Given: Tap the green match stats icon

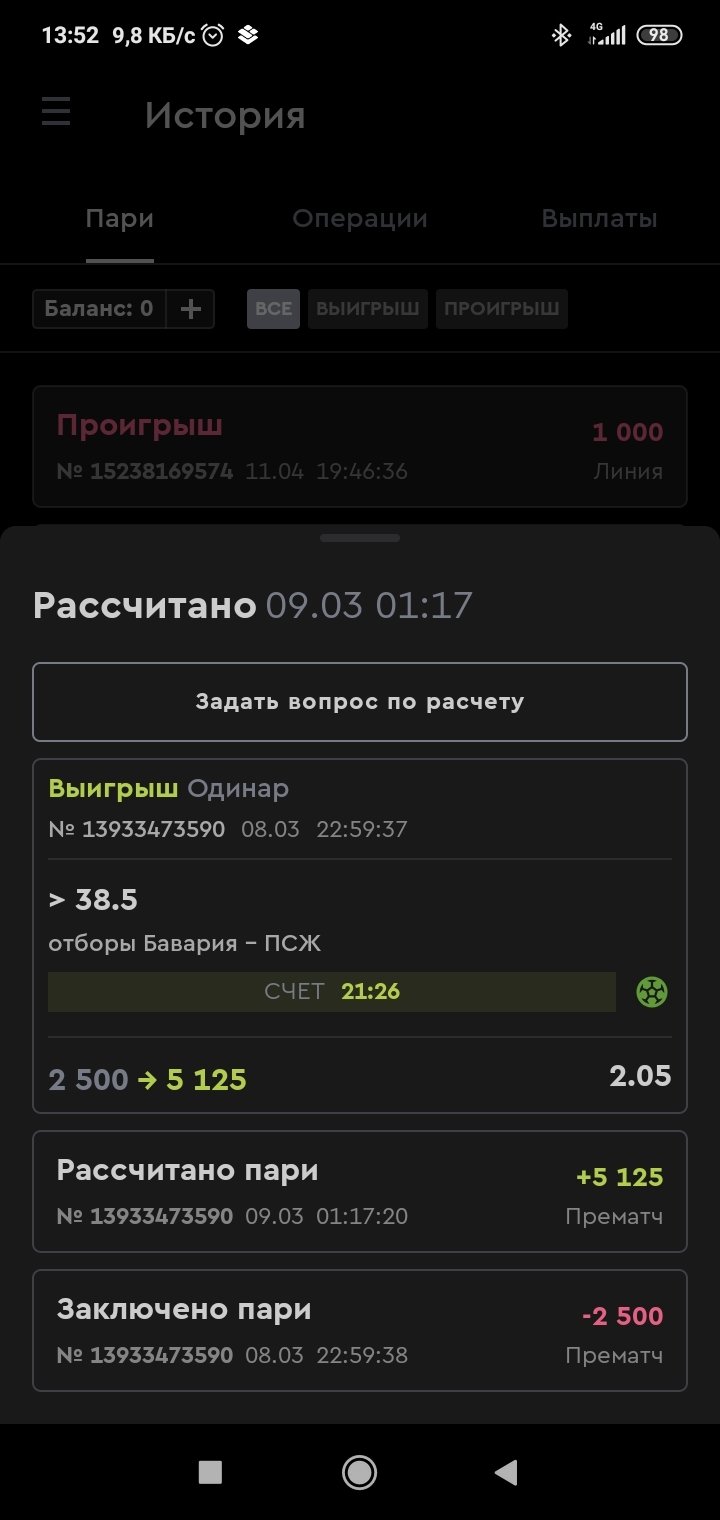Looking at the screenshot, I should 652,992.
